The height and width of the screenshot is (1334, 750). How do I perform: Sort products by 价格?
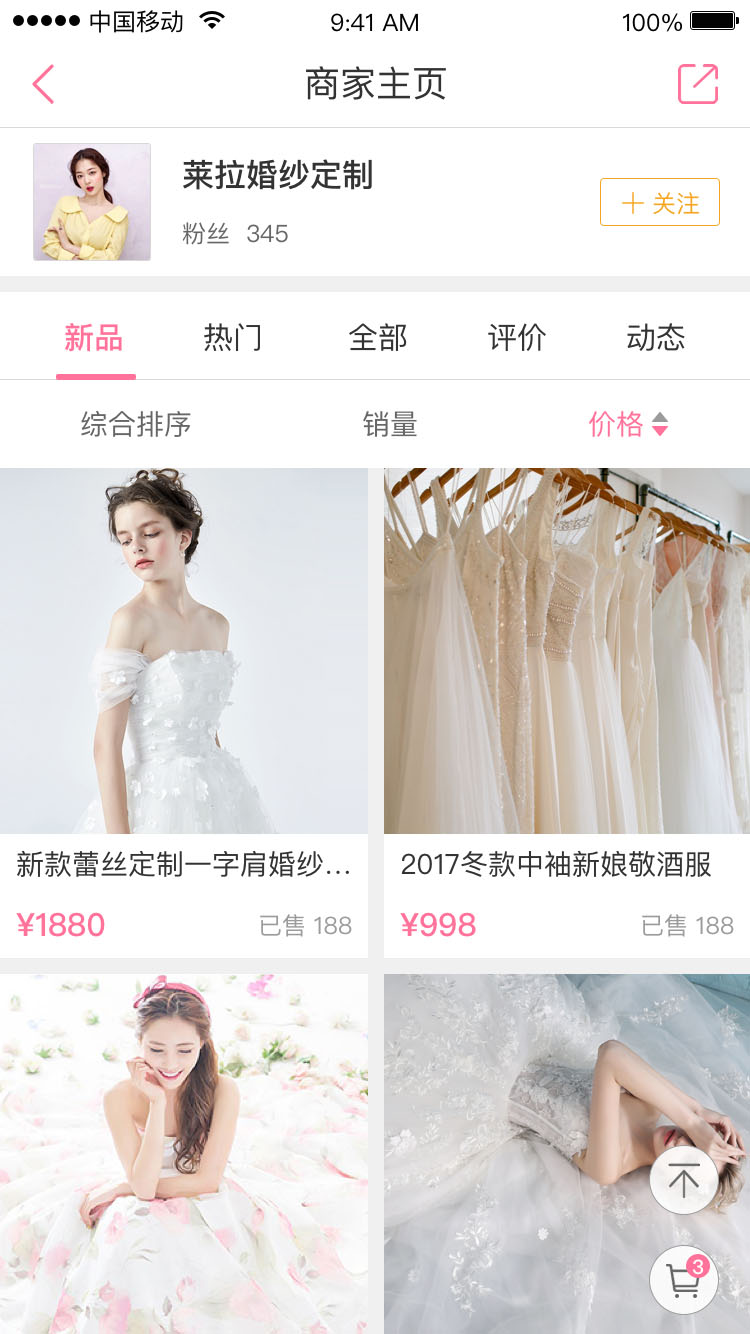pyautogui.click(x=627, y=425)
